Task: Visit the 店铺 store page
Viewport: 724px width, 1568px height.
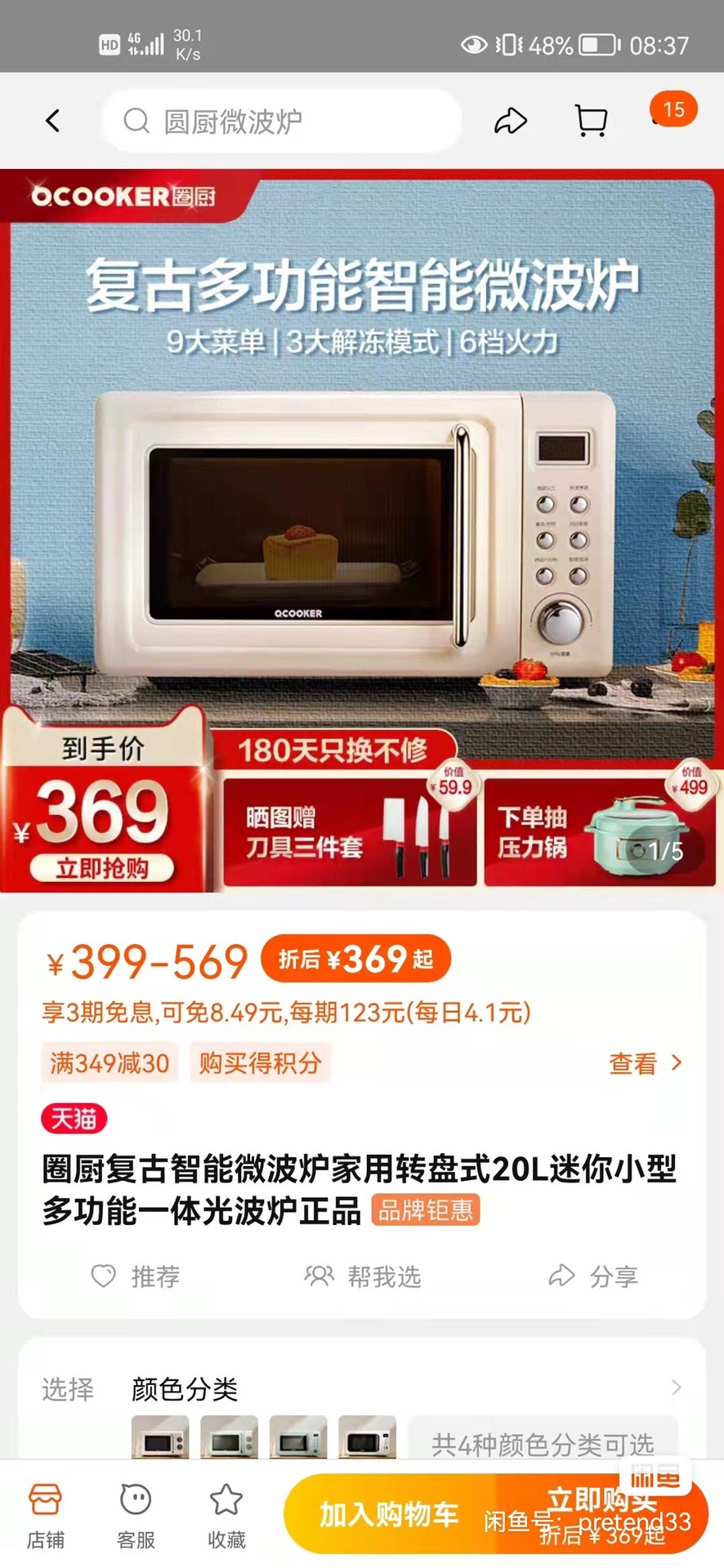Action: (45, 1516)
